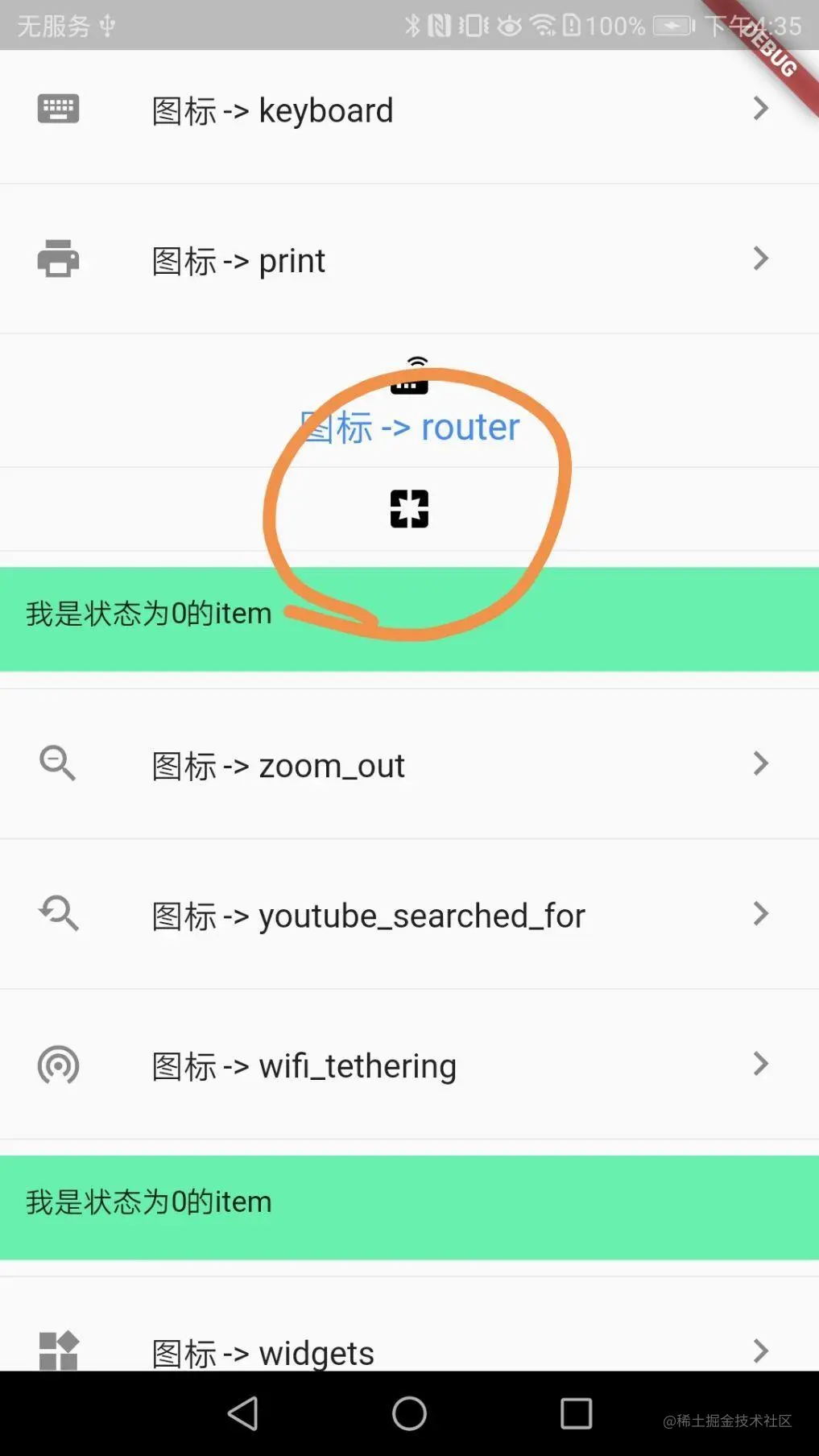
Task: Open the wifi_tethering row chevron
Action: tap(759, 1064)
